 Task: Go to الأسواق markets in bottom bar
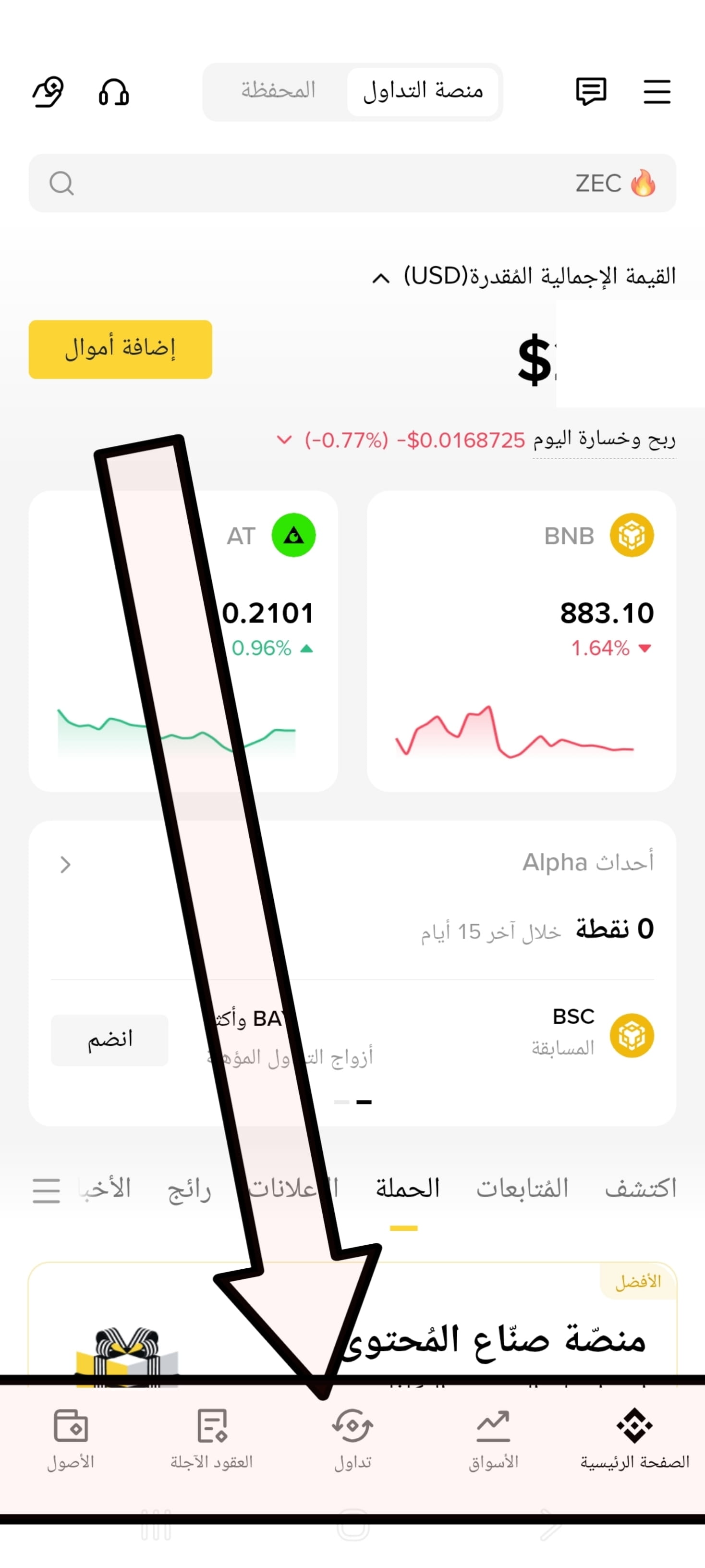click(x=493, y=1439)
